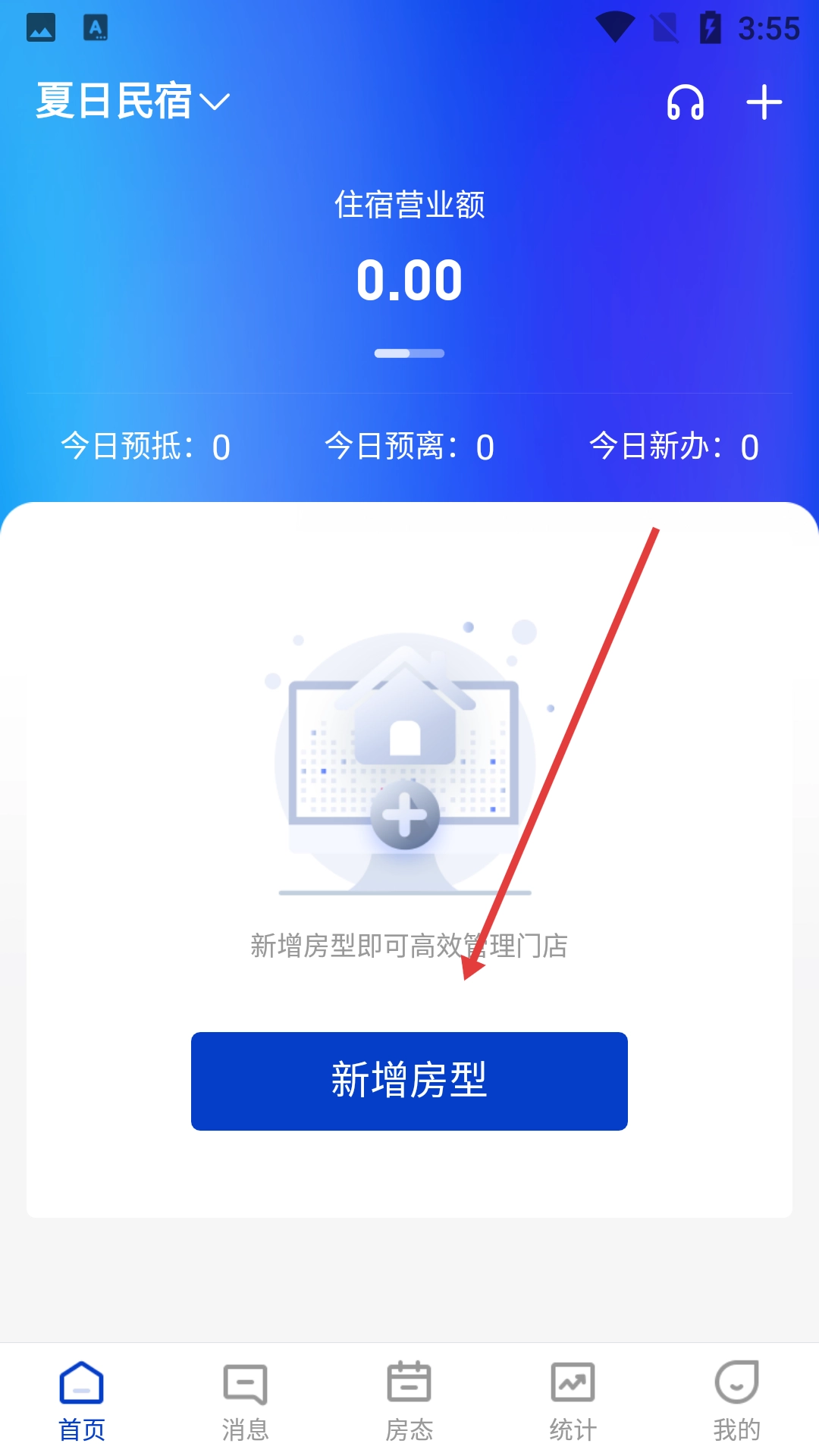Contact customer service via headset icon

tap(686, 102)
